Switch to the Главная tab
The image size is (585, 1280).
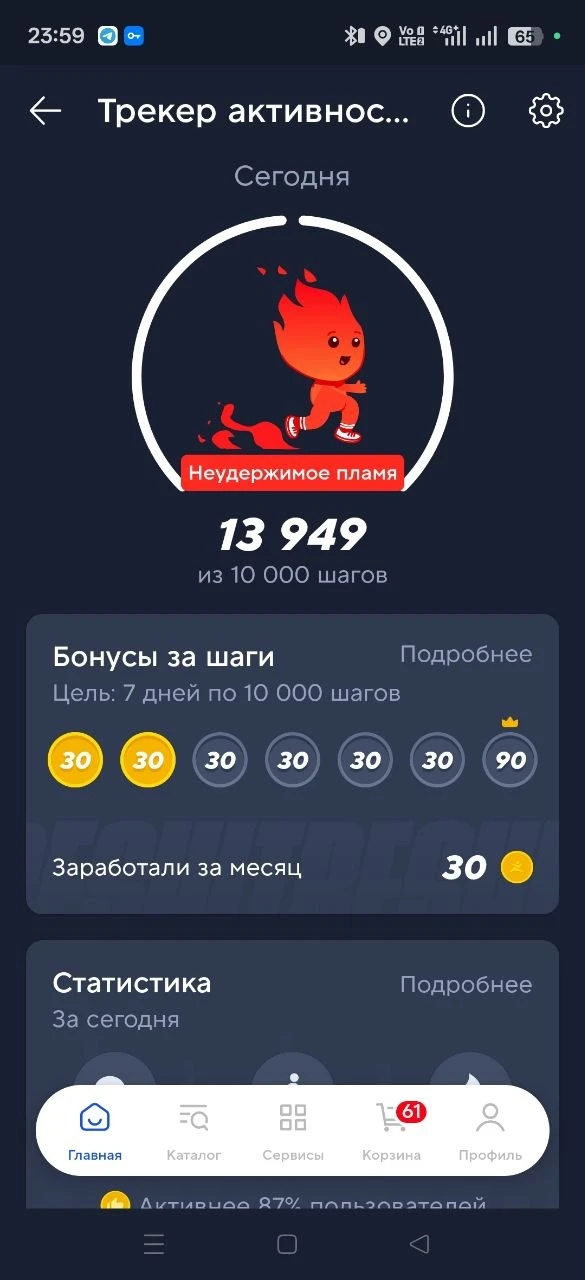pos(95,1131)
